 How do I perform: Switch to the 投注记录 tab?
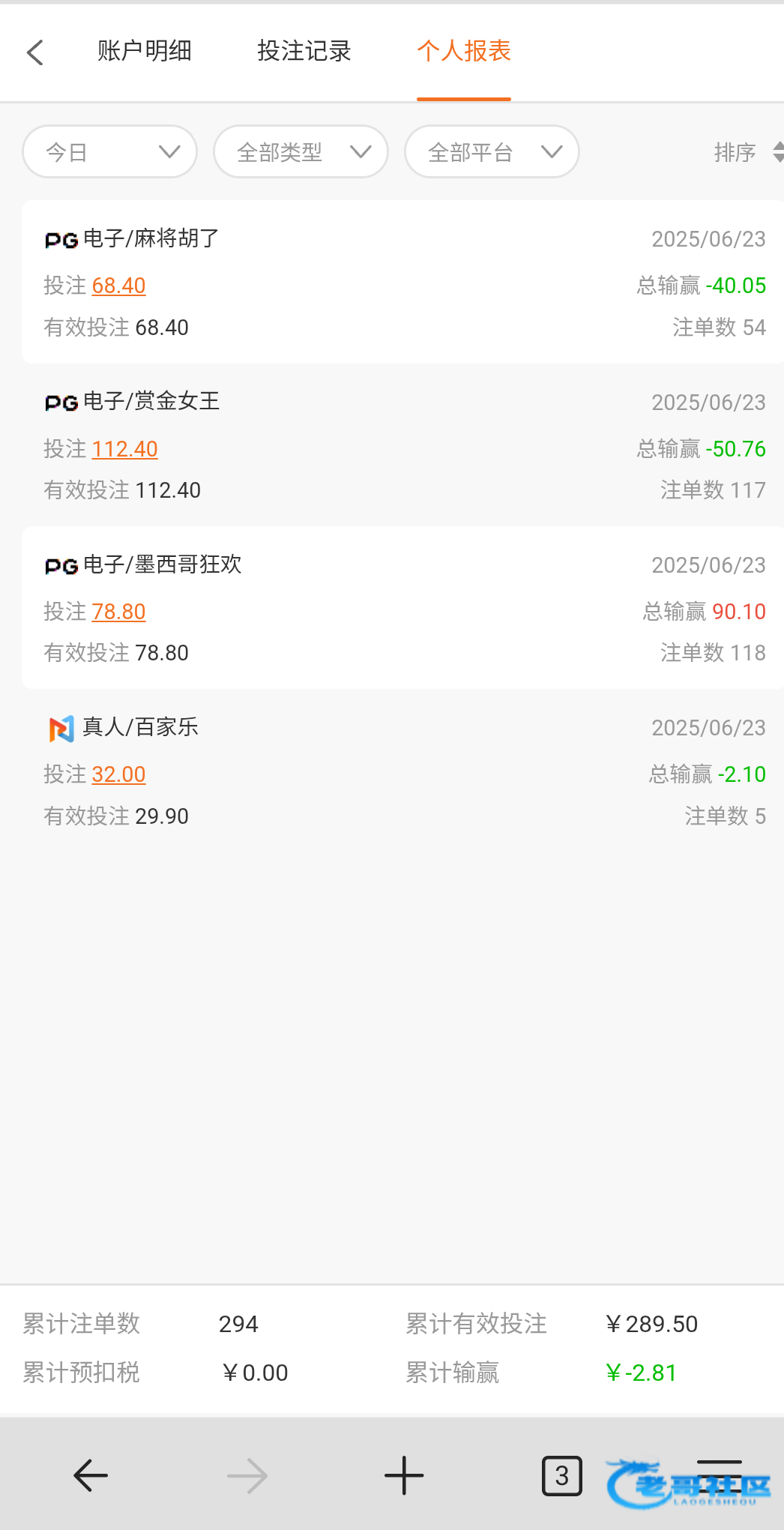304,51
